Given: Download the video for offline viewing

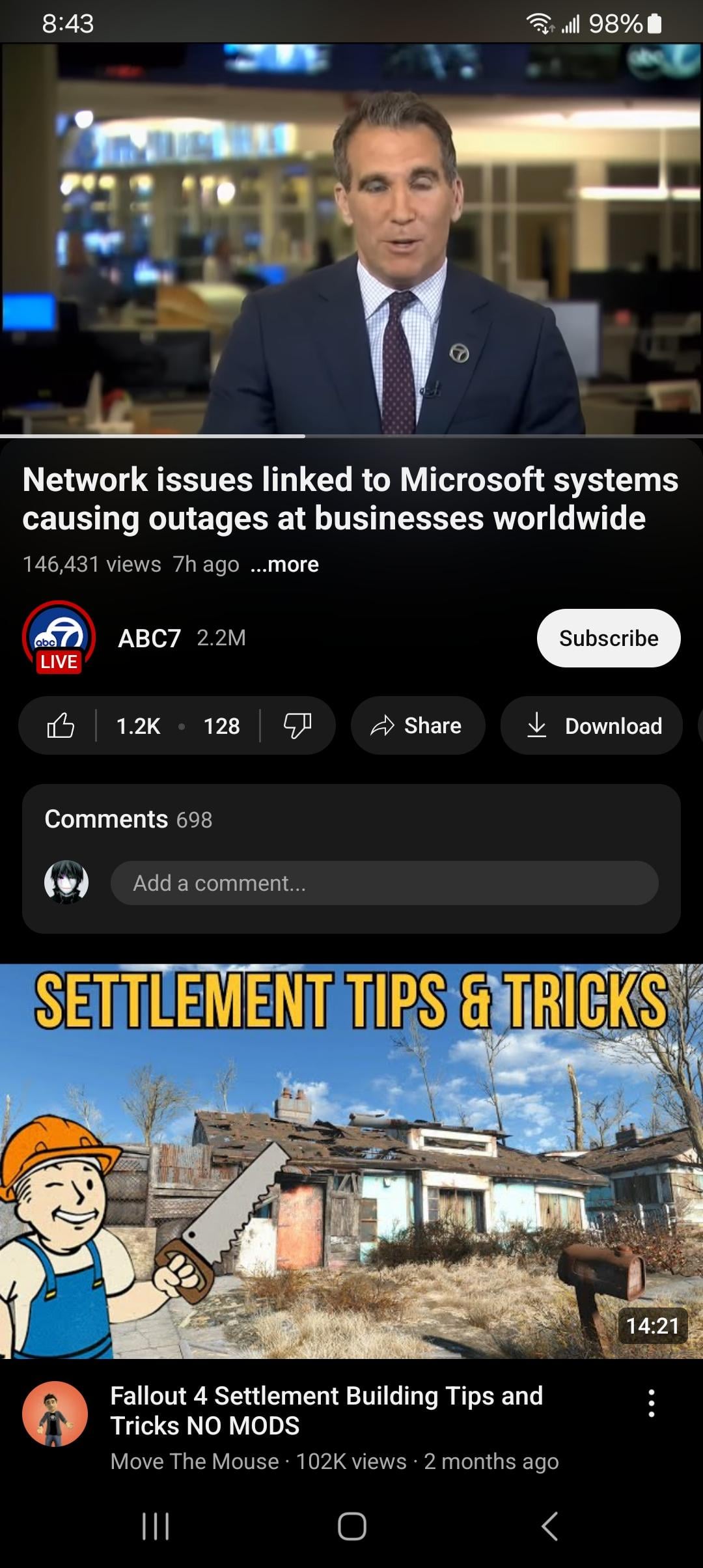Looking at the screenshot, I should pyautogui.click(x=591, y=725).
